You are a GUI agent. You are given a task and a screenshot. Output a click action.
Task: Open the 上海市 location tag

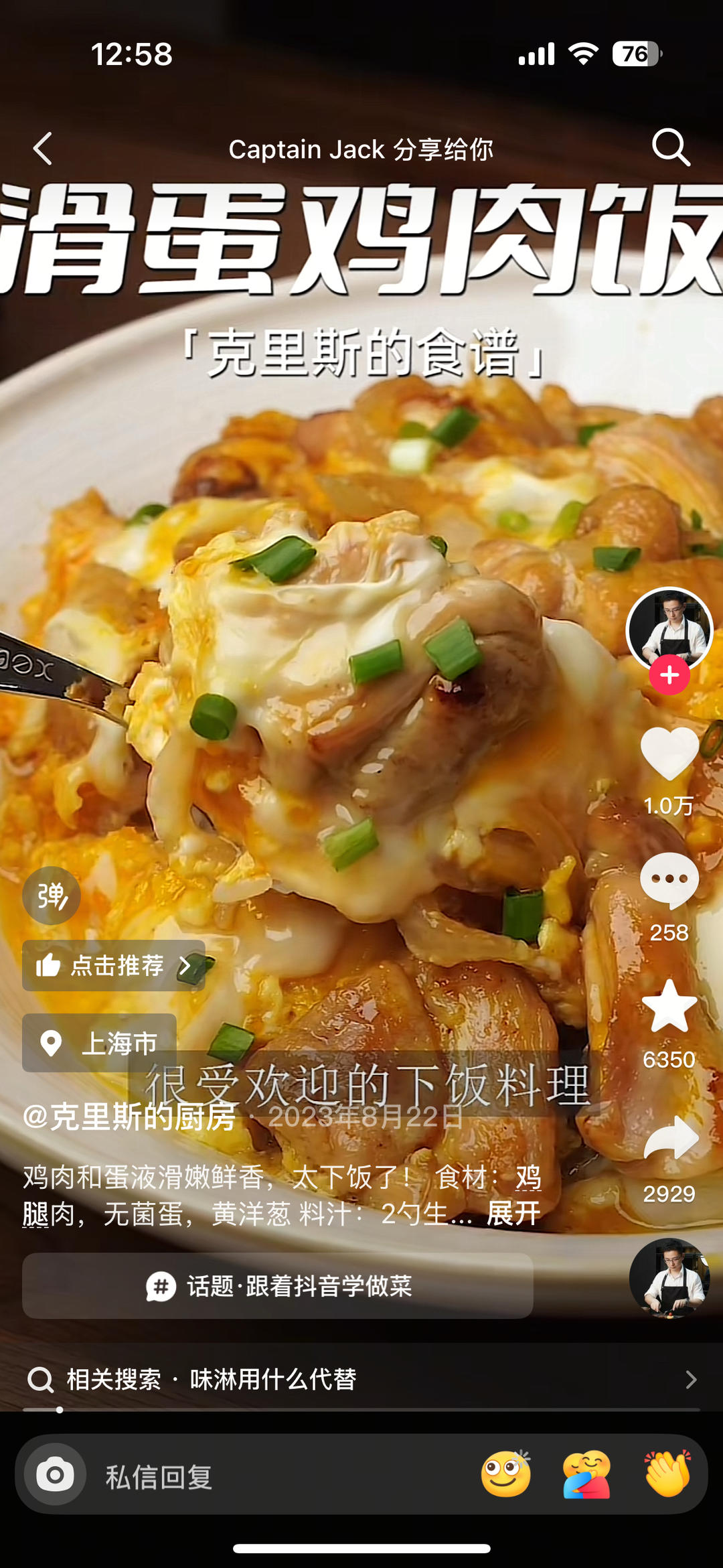[100, 1043]
